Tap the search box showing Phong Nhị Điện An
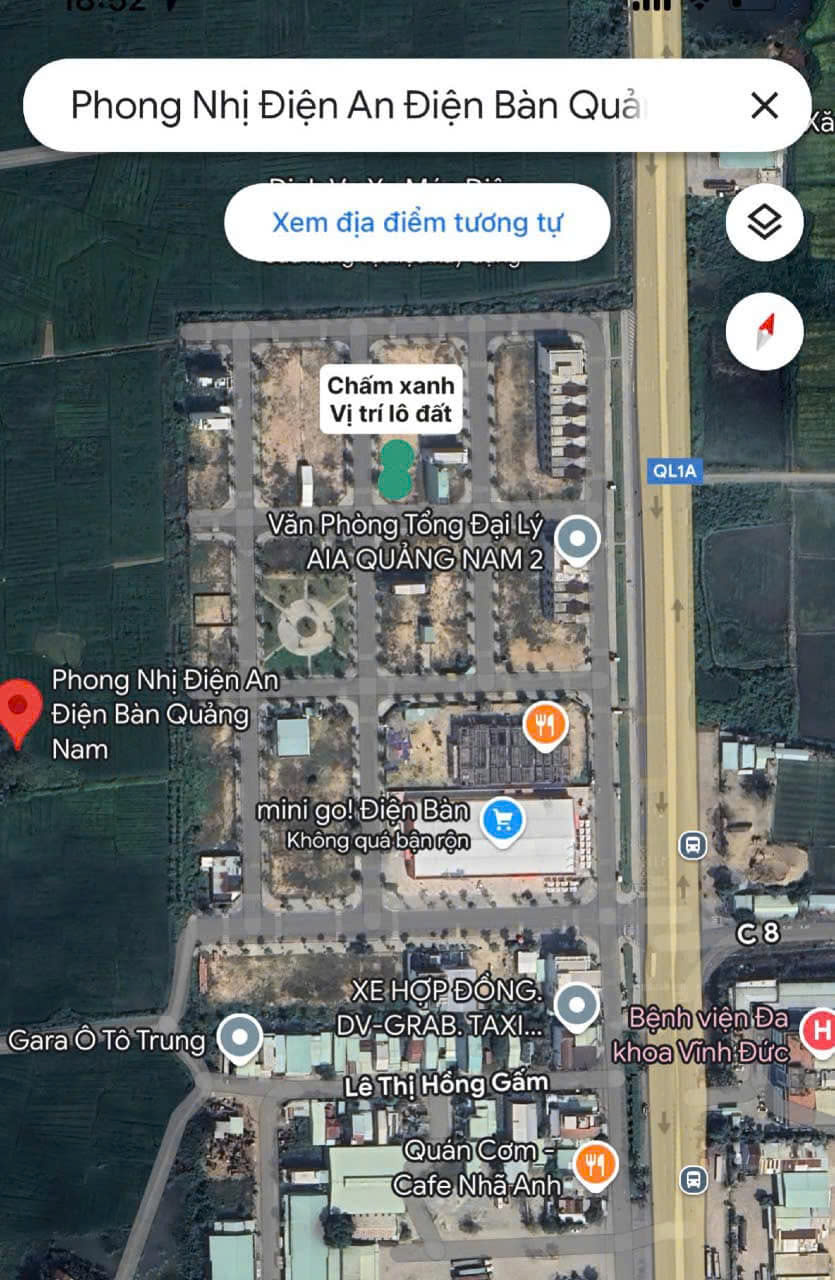The width and height of the screenshot is (835, 1280). [360, 105]
